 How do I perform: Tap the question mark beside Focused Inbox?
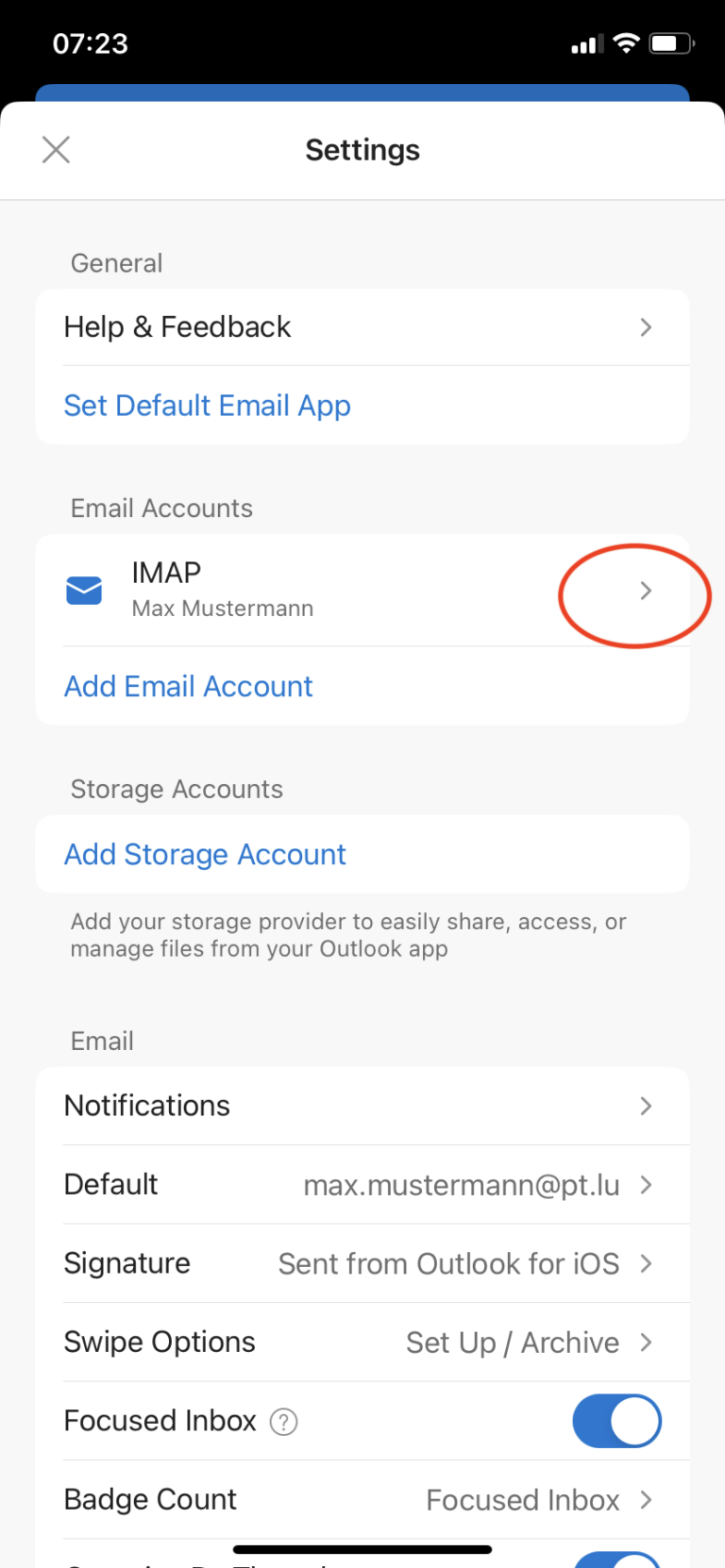pyautogui.click(x=283, y=1421)
